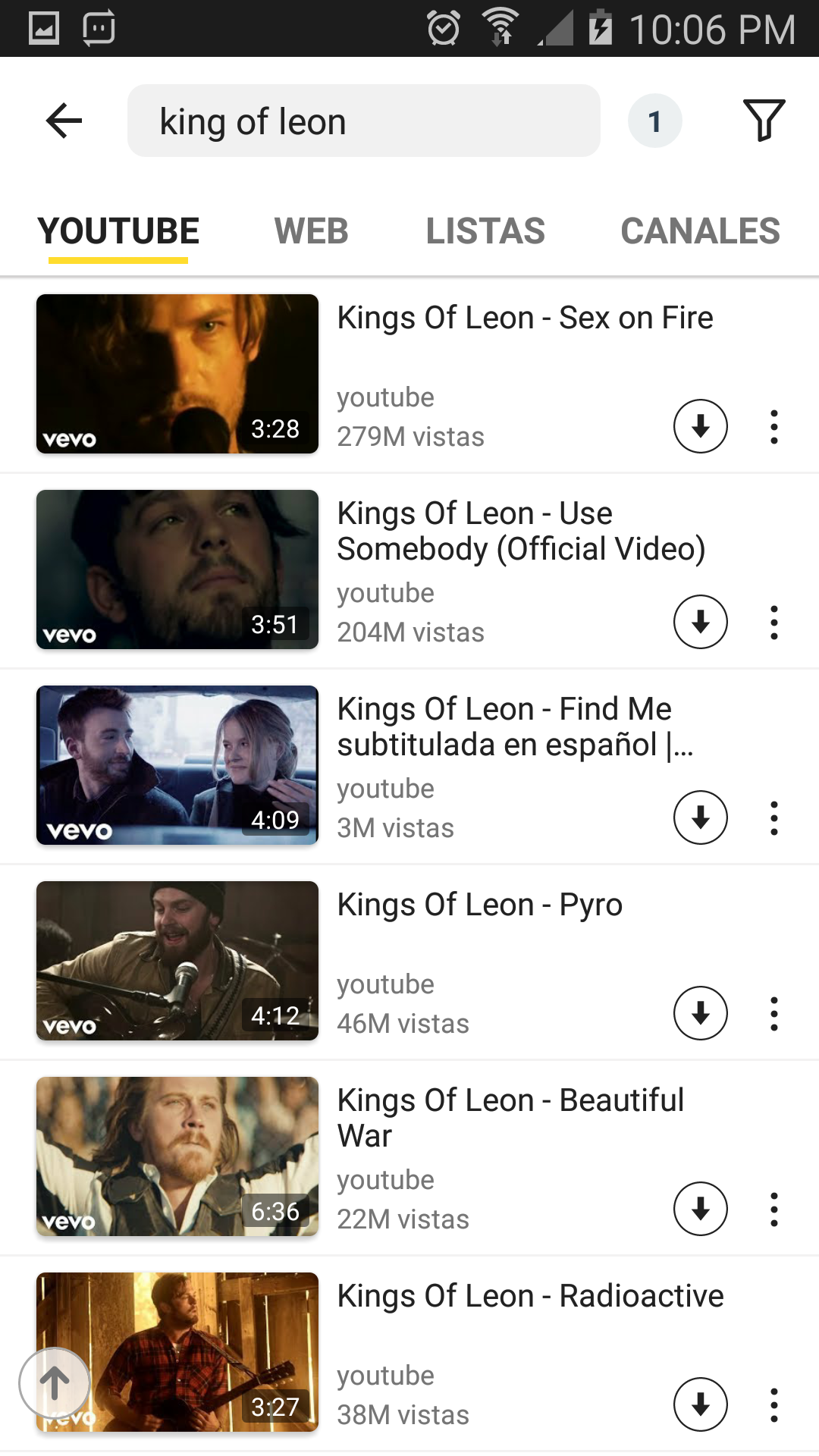Download the Pyro video
Viewport: 819px width, 1456px height.
point(700,1013)
